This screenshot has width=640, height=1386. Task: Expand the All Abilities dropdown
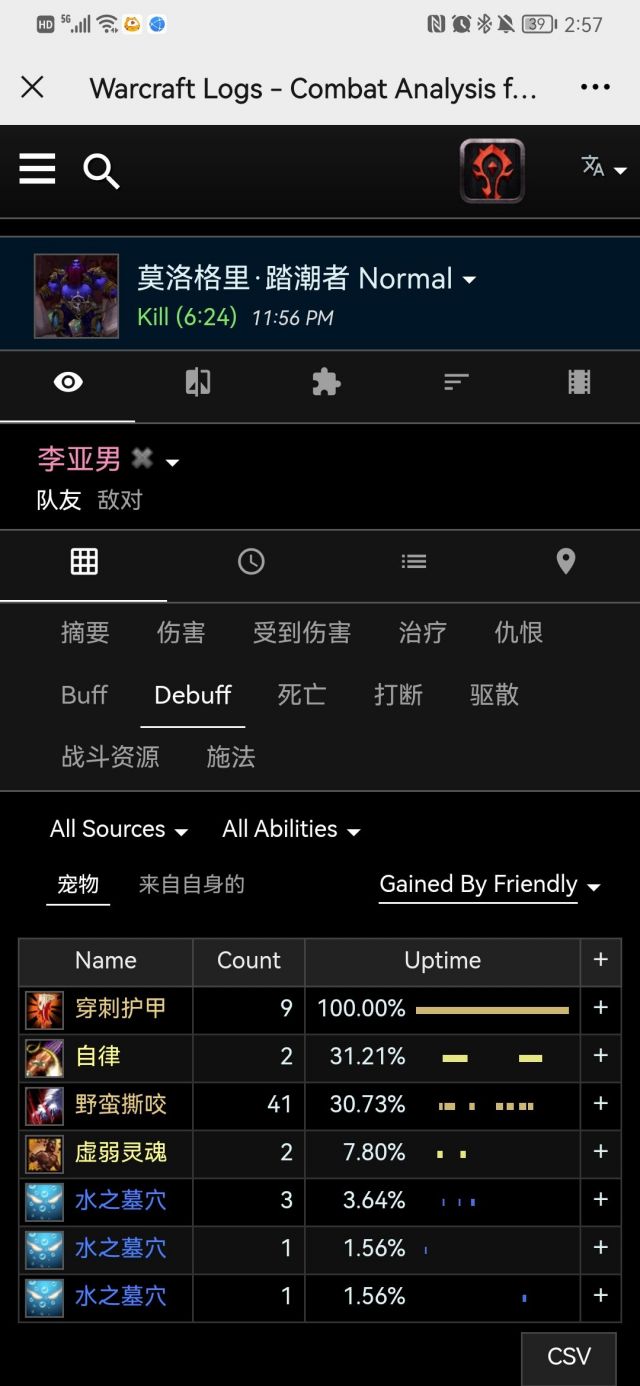291,829
